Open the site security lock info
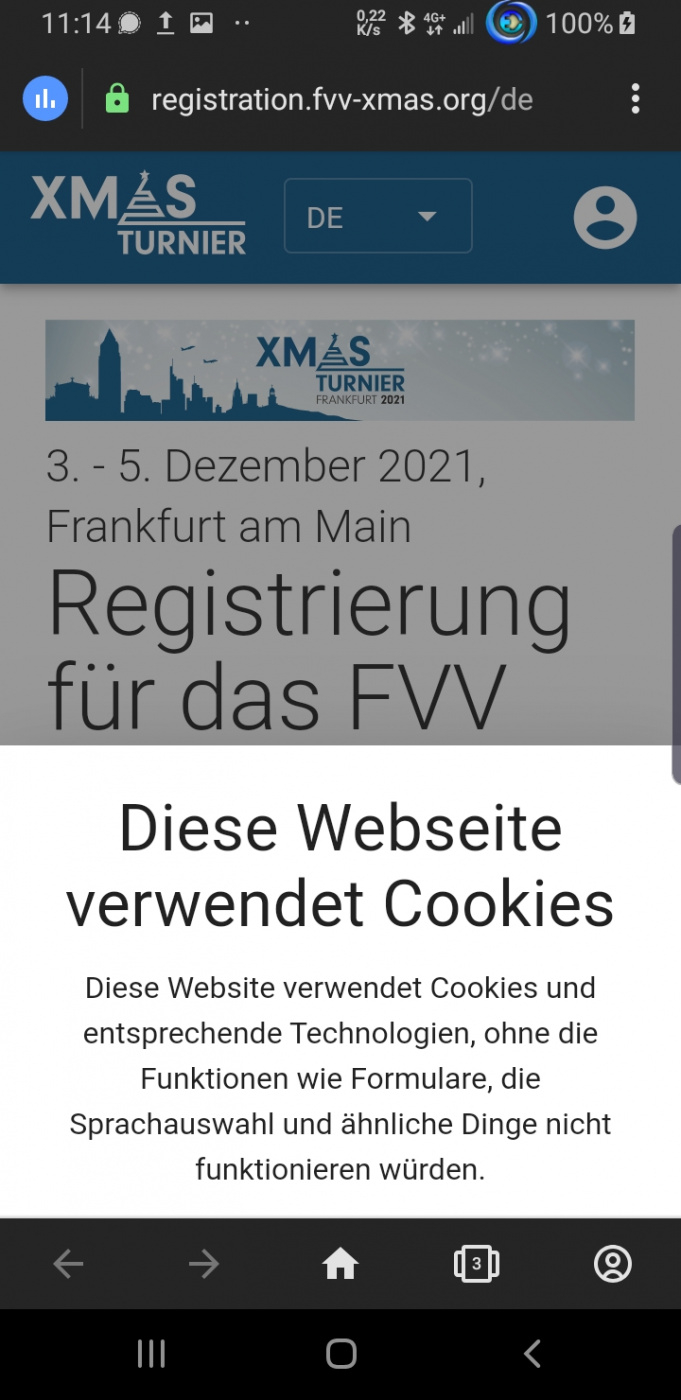 pos(117,100)
